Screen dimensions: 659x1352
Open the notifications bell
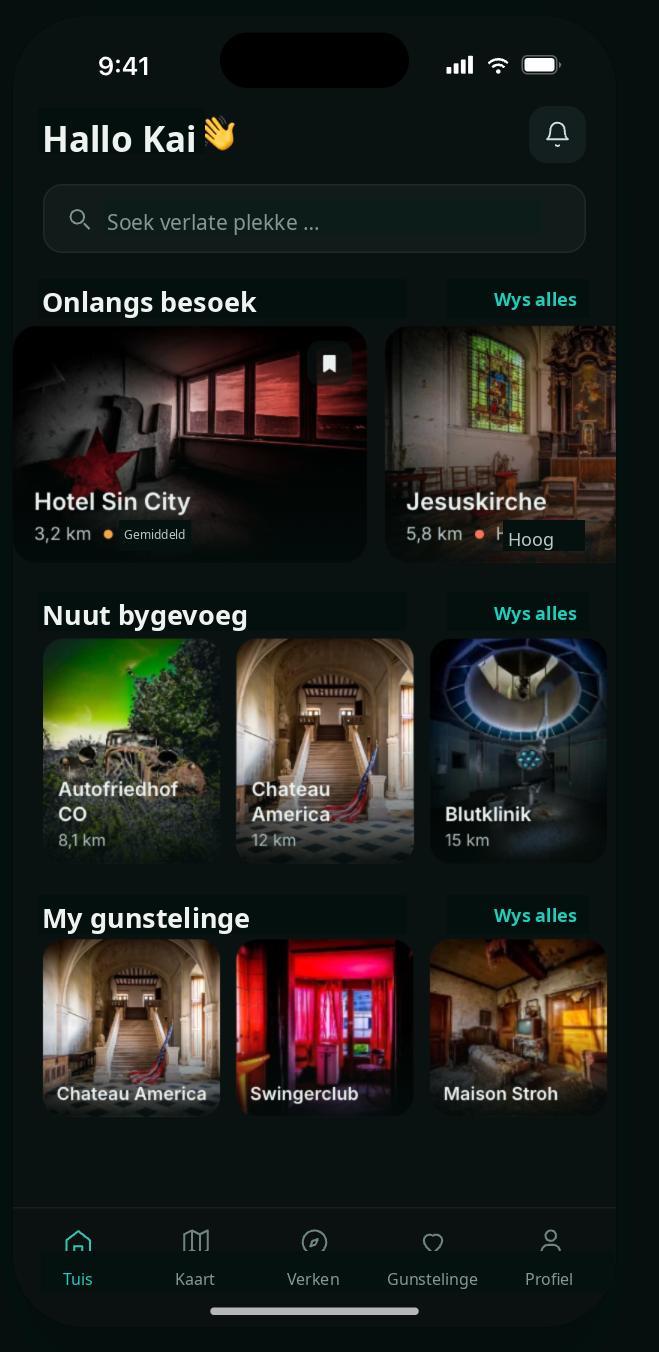coord(557,134)
